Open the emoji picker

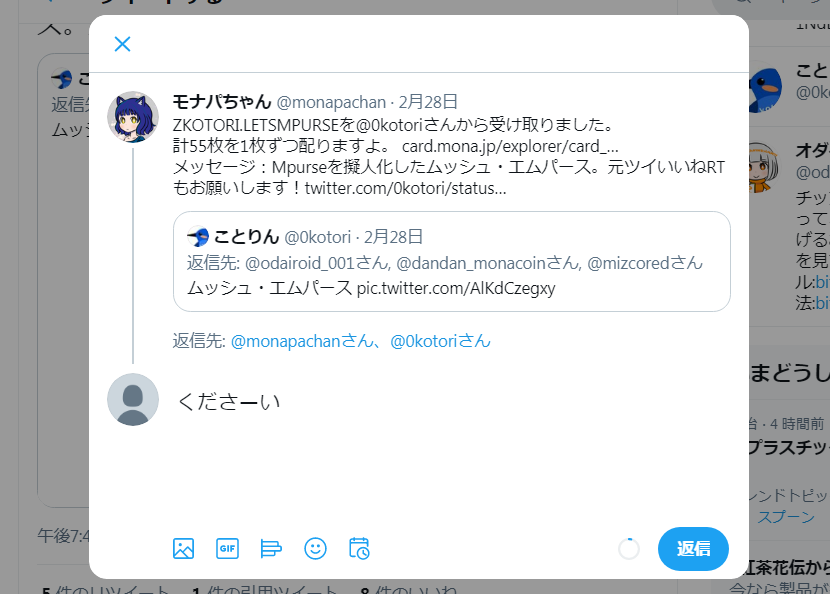pyautogui.click(x=315, y=548)
